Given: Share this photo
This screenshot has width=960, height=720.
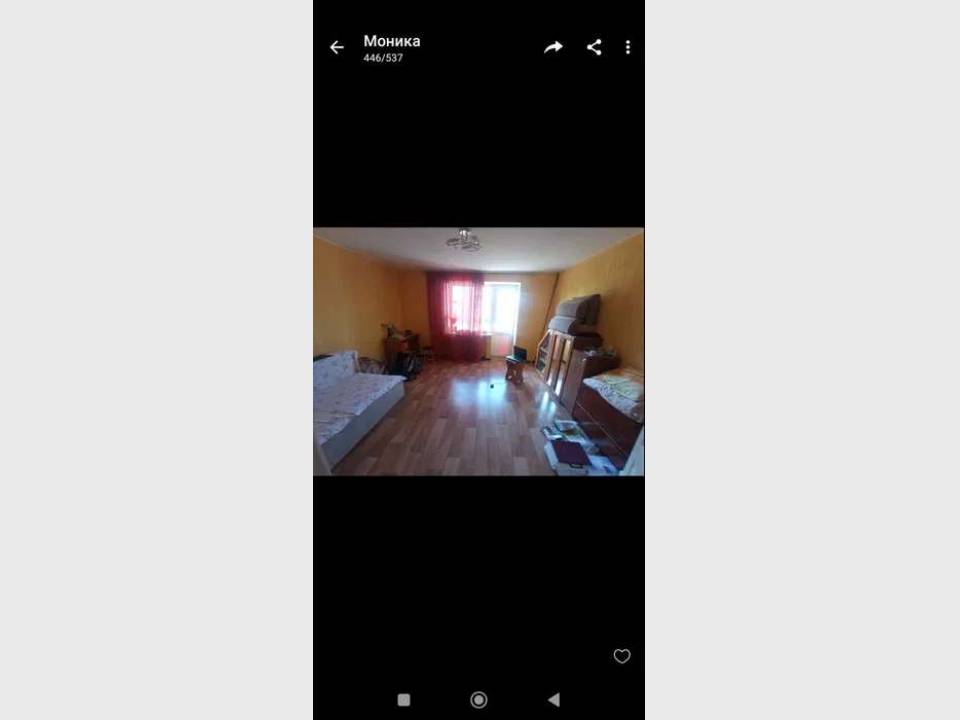Looking at the screenshot, I should coord(594,47).
